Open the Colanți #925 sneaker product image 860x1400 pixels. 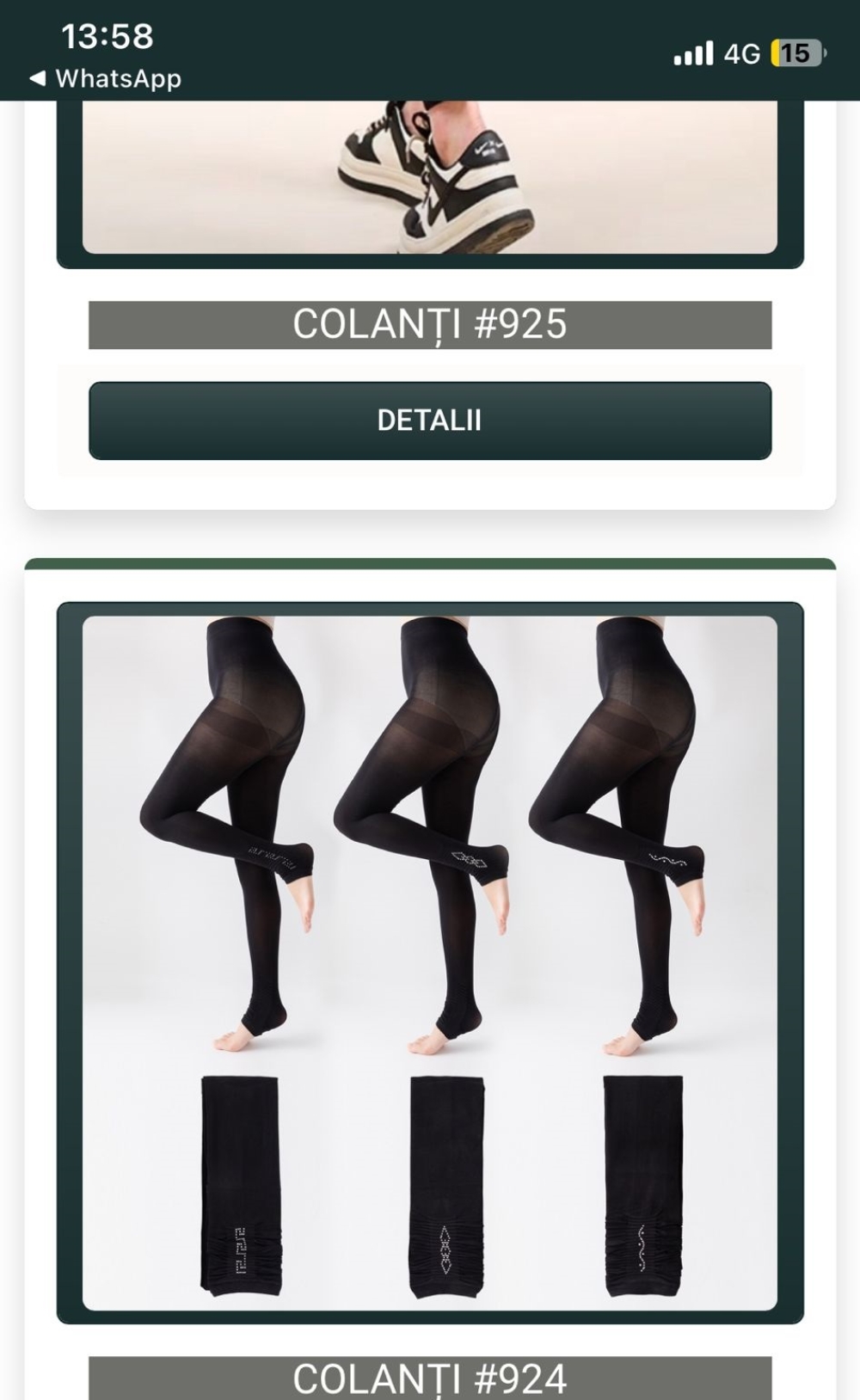(x=430, y=177)
